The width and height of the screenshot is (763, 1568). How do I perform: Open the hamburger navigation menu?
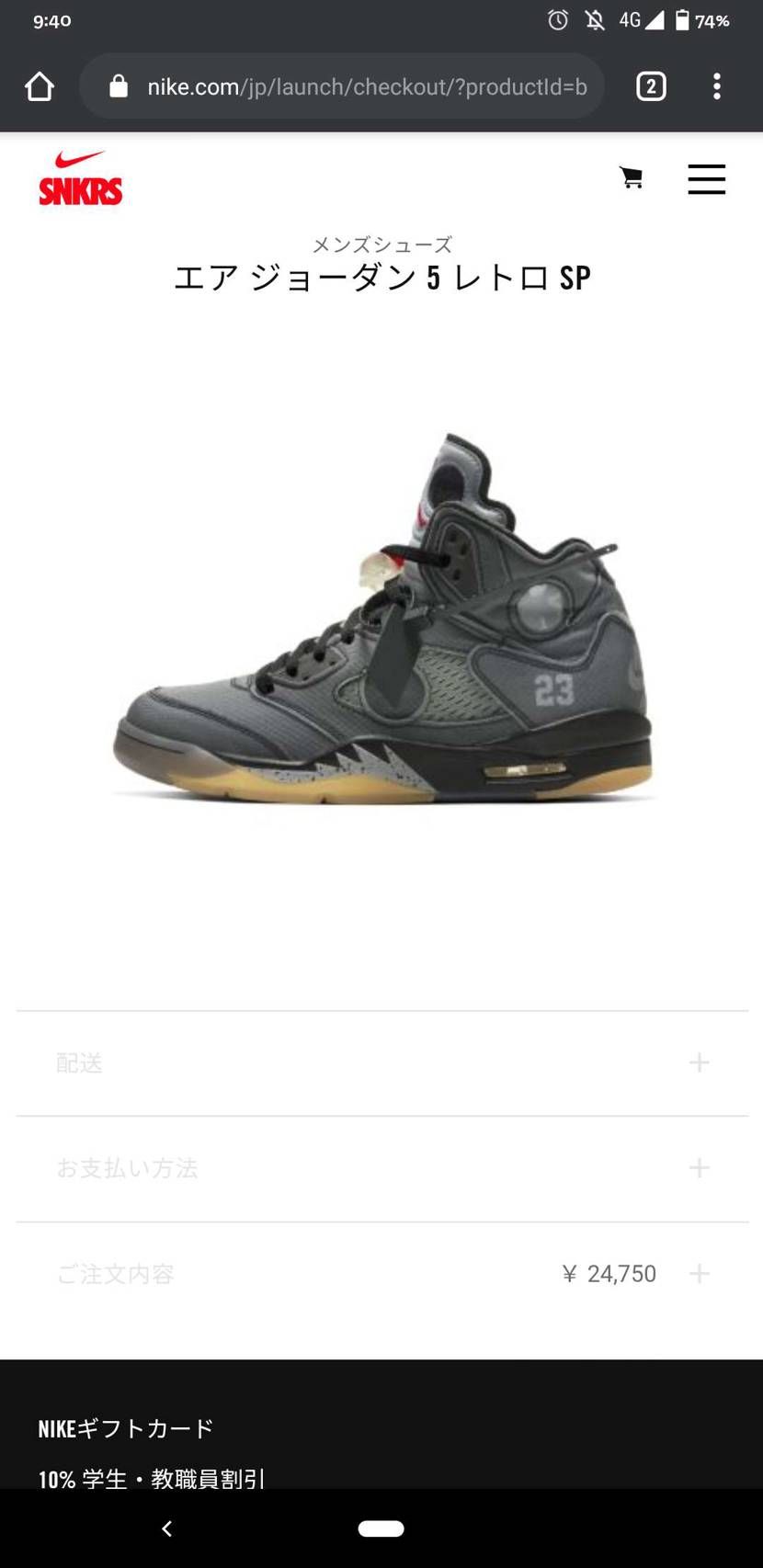click(706, 178)
